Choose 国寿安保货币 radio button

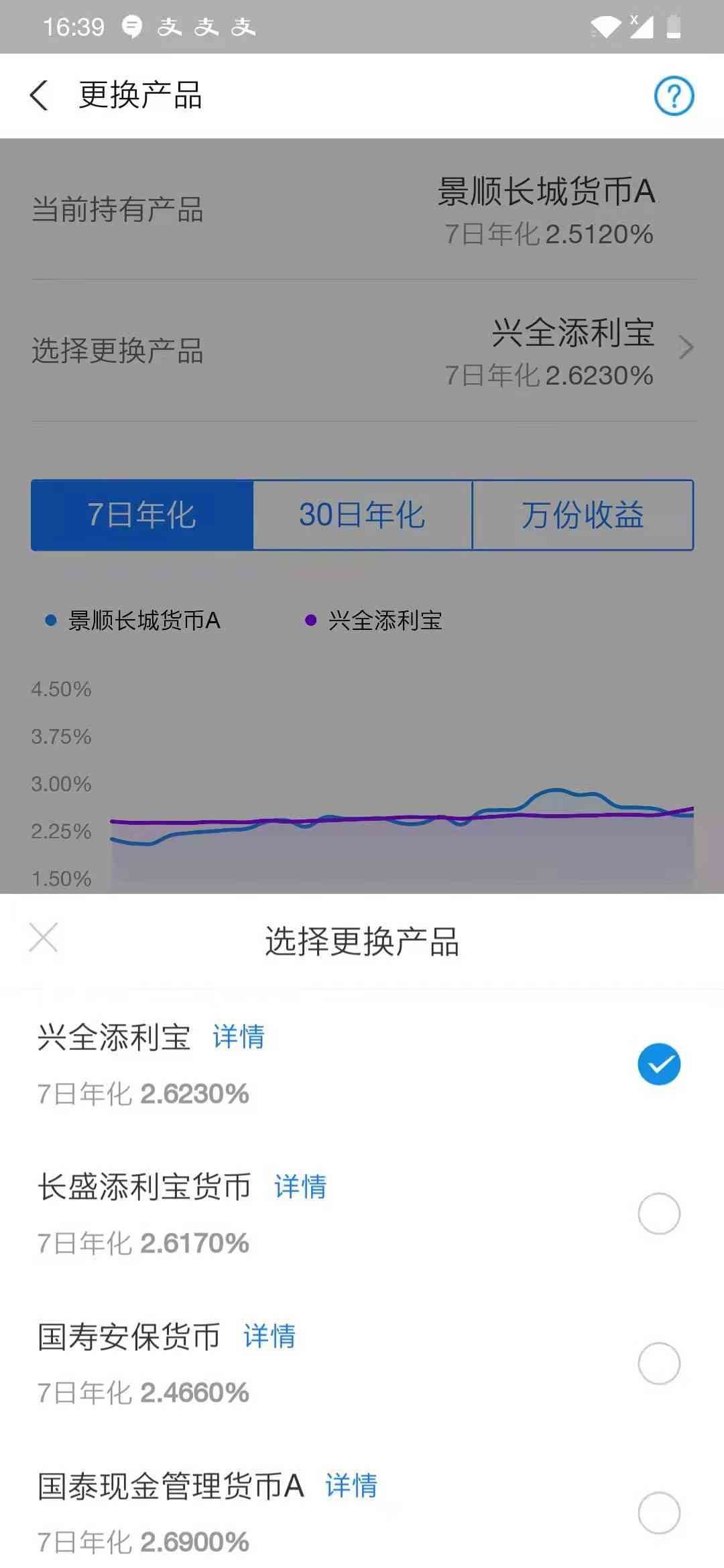pos(659,1363)
